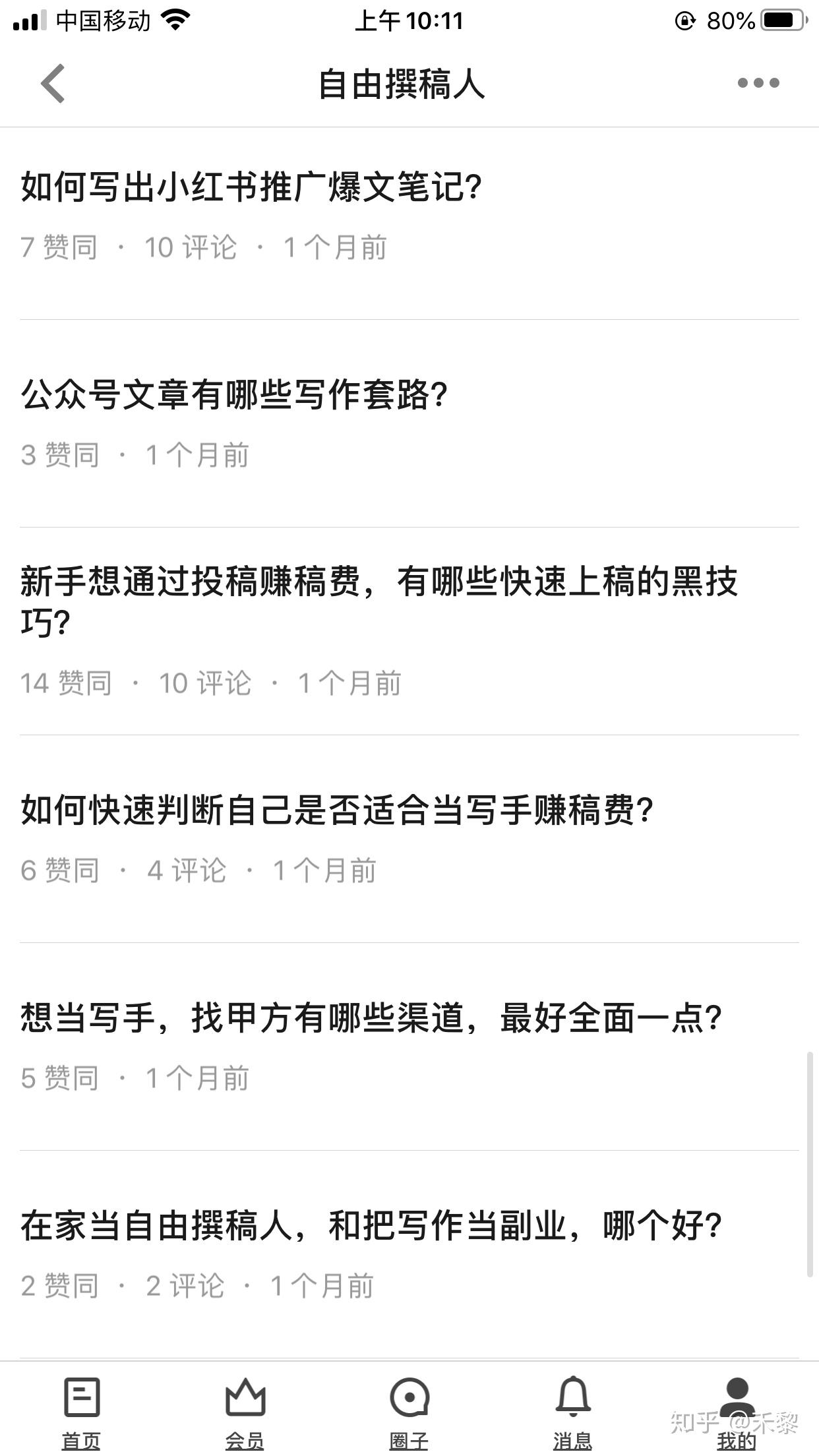Screen dimensions: 819x1456
Task: Switch to the 我的 tab
Action: coord(737,1411)
